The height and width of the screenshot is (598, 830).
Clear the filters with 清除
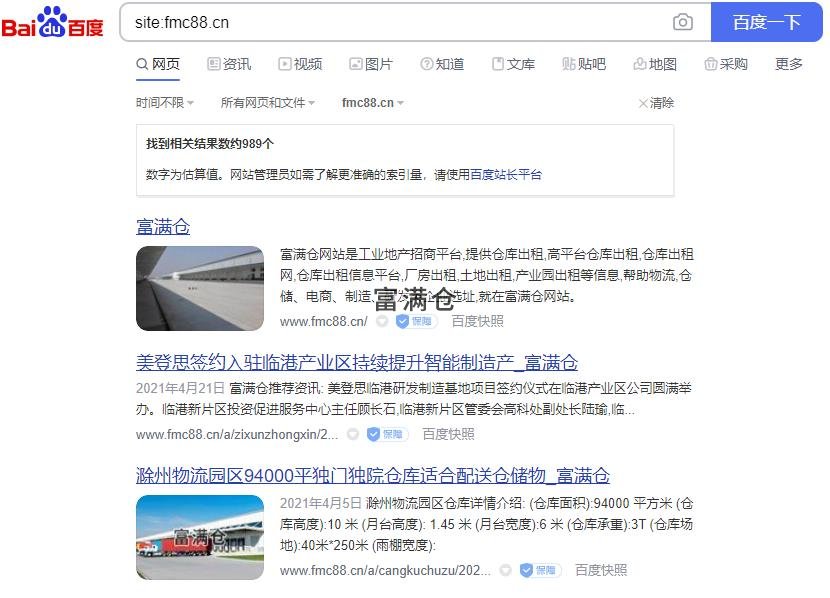pyautogui.click(x=656, y=103)
